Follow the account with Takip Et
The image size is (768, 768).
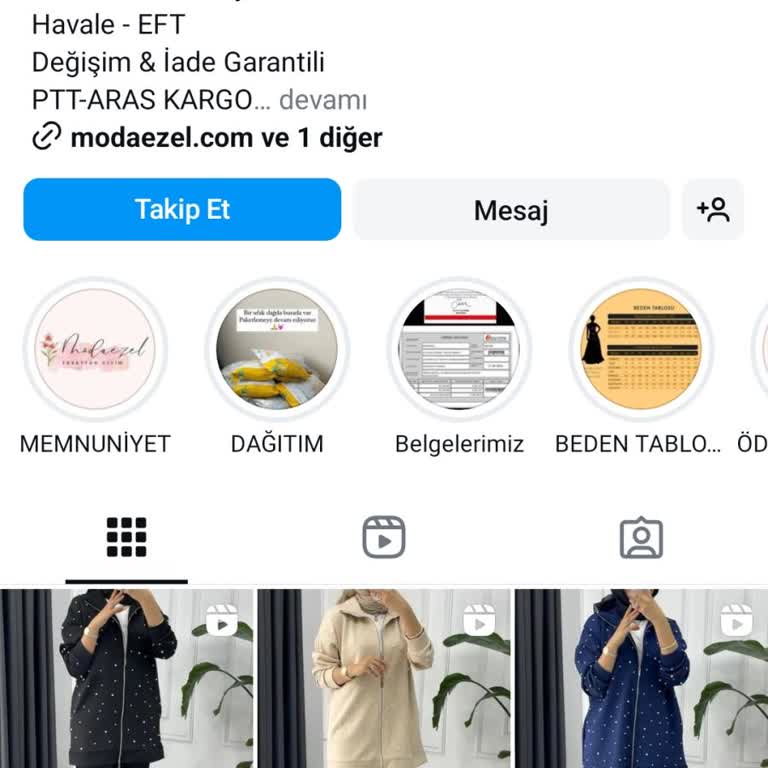click(182, 210)
